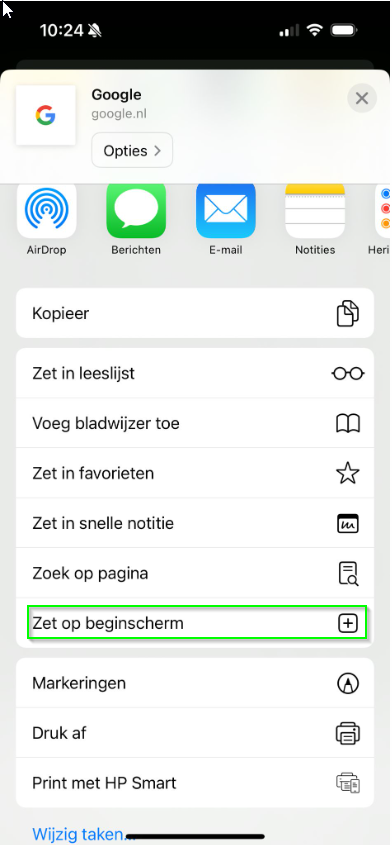Select Druk af
The height and width of the screenshot is (845, 392).
pos(195,733)
